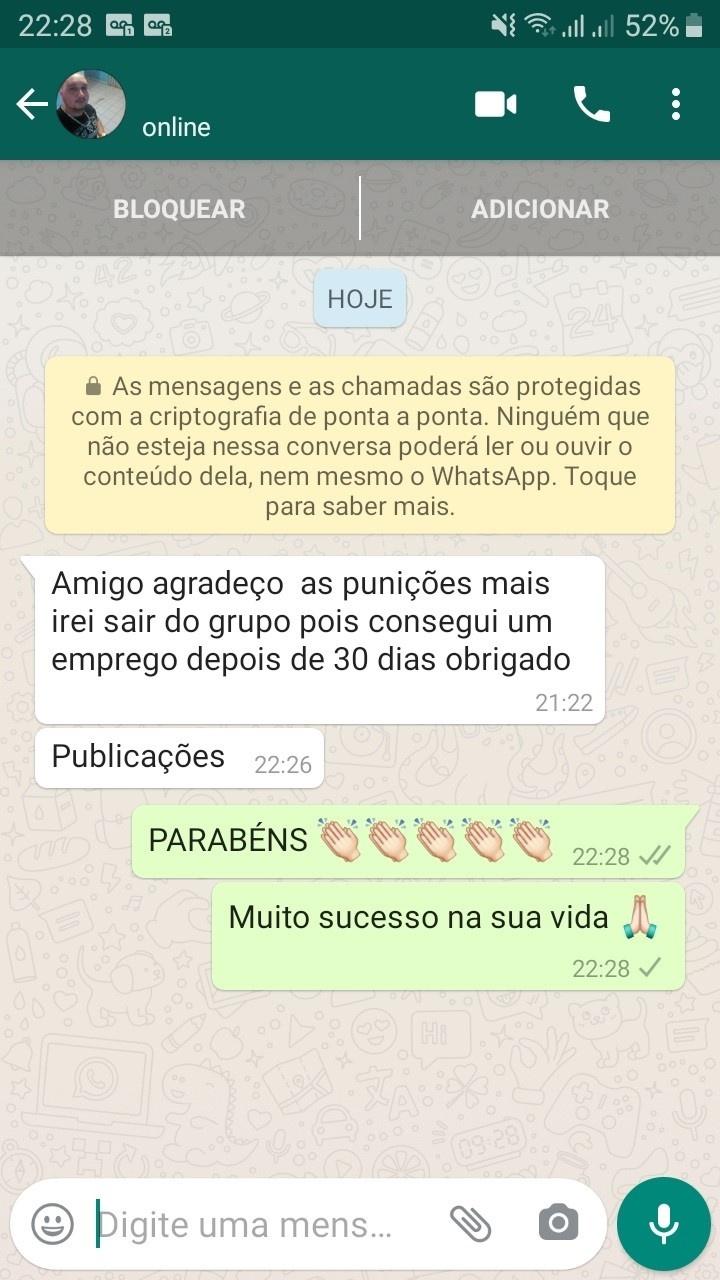
Task: Go back to the chat list
Action: coord(32,104)
